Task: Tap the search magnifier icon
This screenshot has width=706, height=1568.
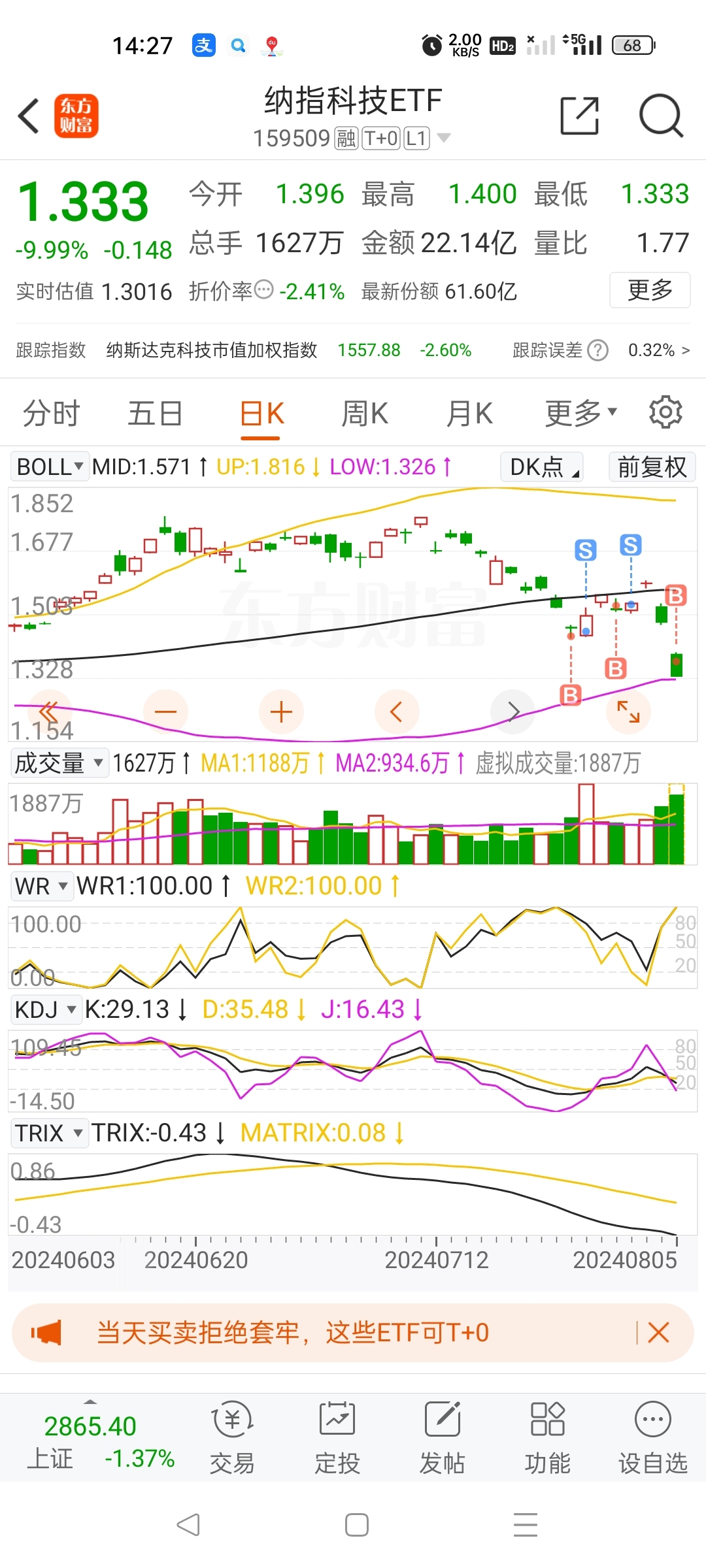Action: 660,115
